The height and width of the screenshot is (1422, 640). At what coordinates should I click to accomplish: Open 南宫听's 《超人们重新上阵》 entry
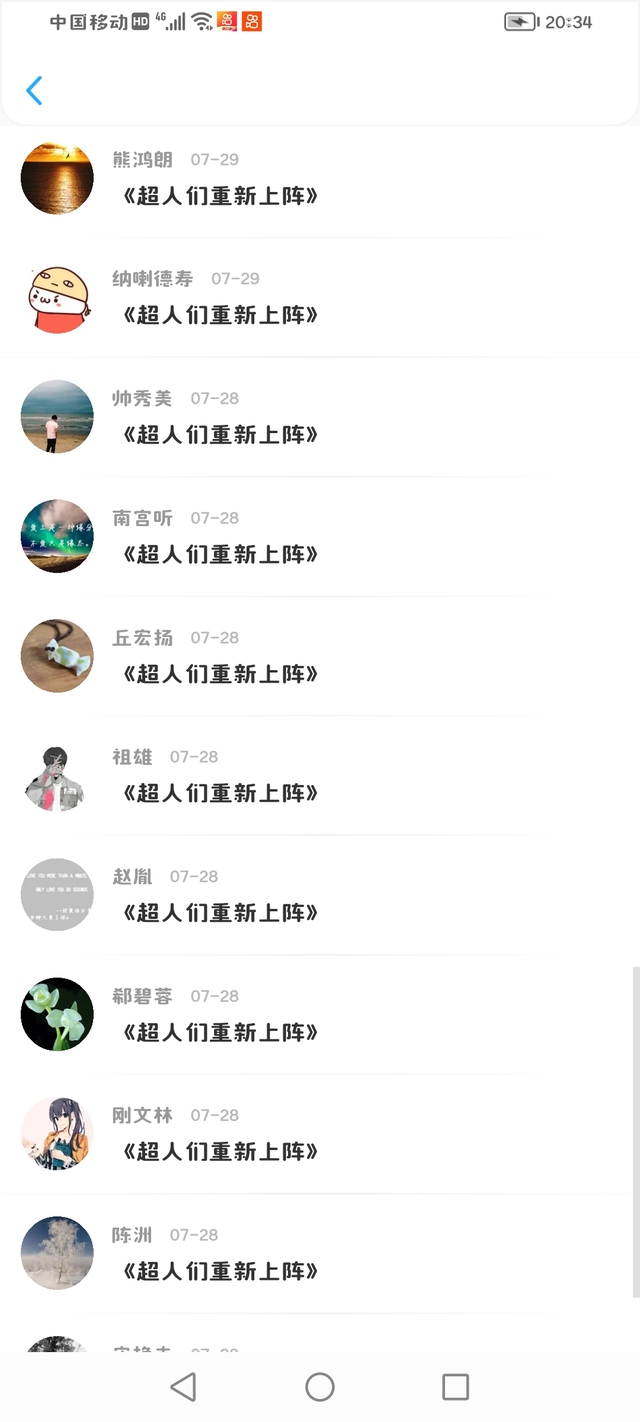pyautogui.click(x=220, y=553)
